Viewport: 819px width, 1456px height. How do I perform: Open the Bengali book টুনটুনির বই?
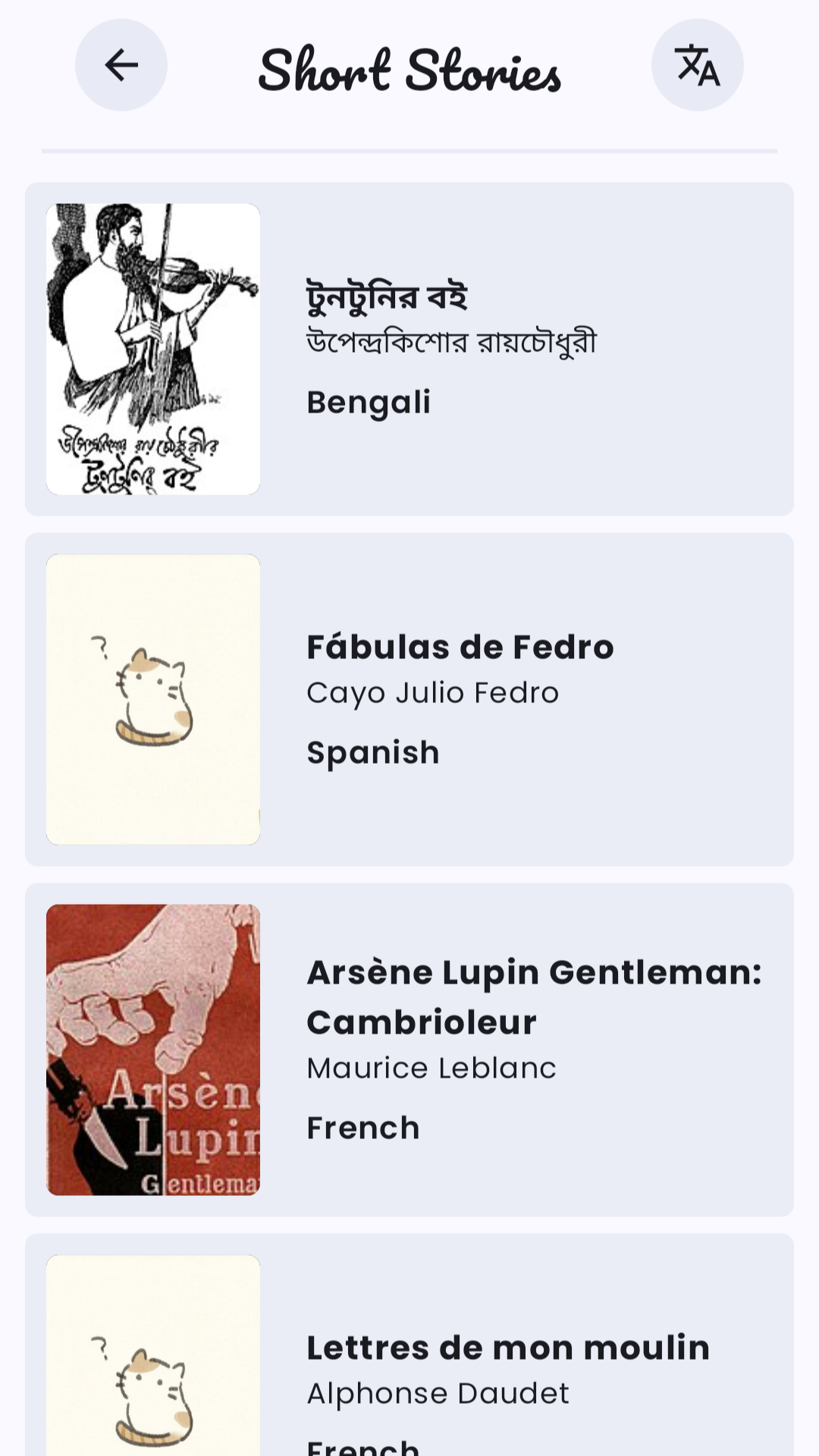tap(409, 349)
